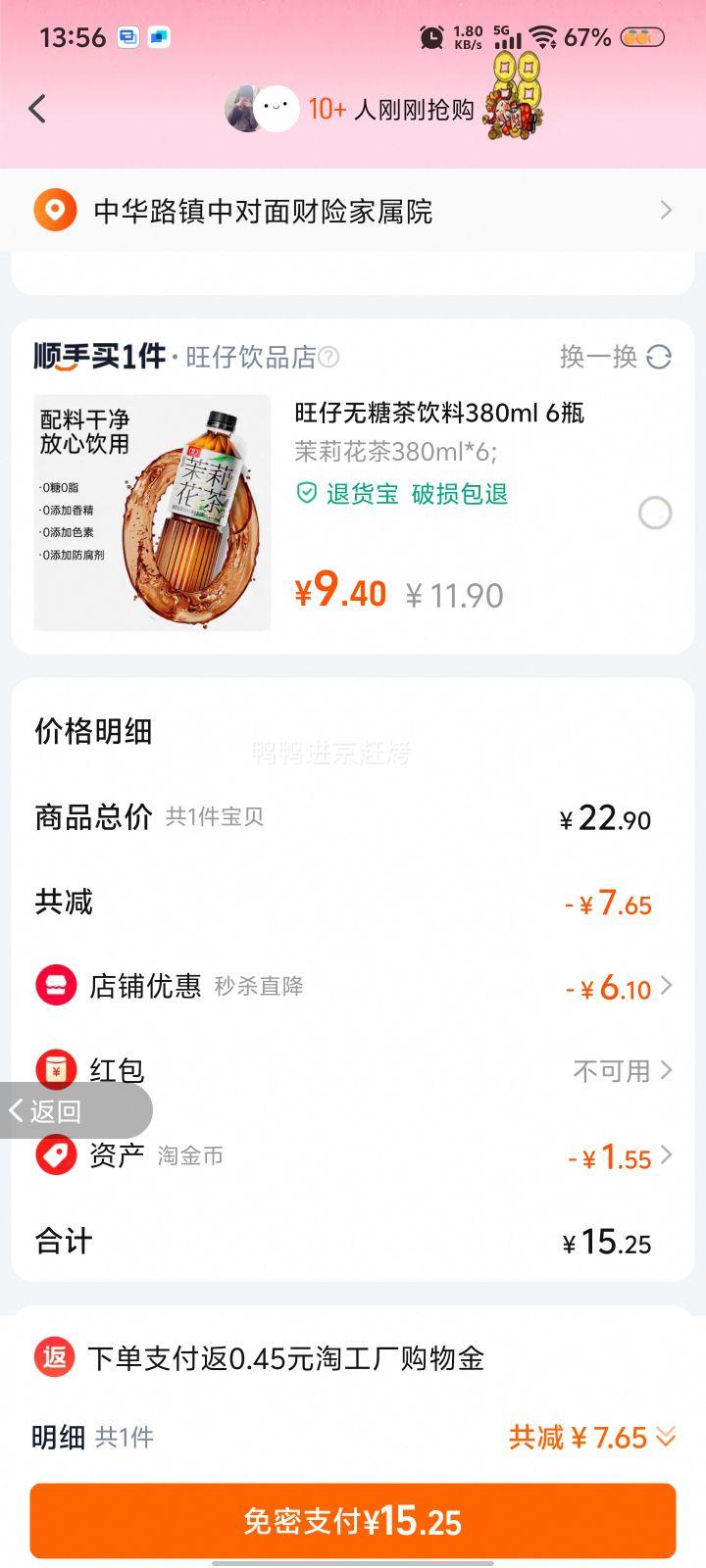
Task: Expand the delivery address row chevron
Action: tap(667, 210)
